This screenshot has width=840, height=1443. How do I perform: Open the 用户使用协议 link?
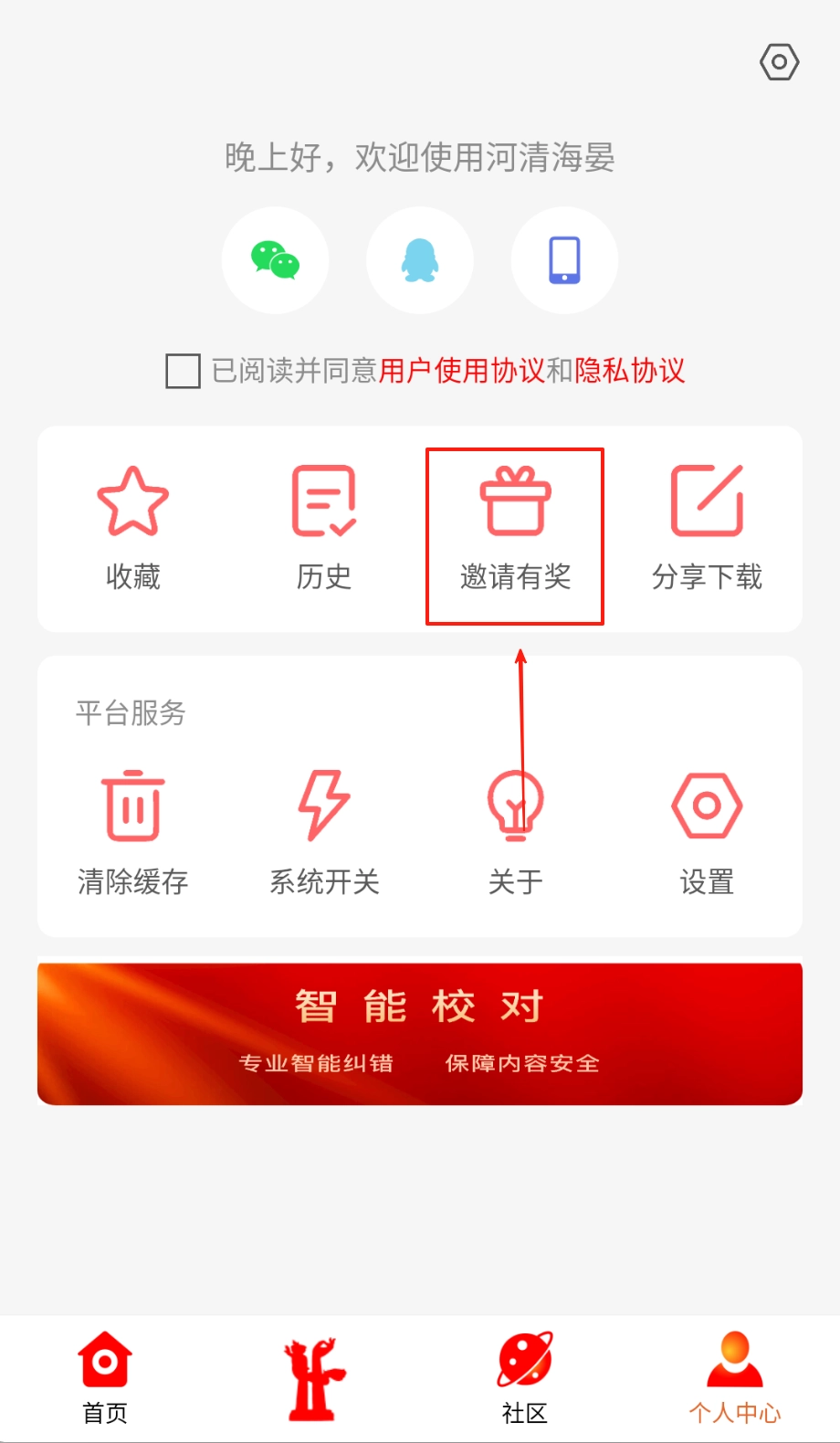click(461, 371)
